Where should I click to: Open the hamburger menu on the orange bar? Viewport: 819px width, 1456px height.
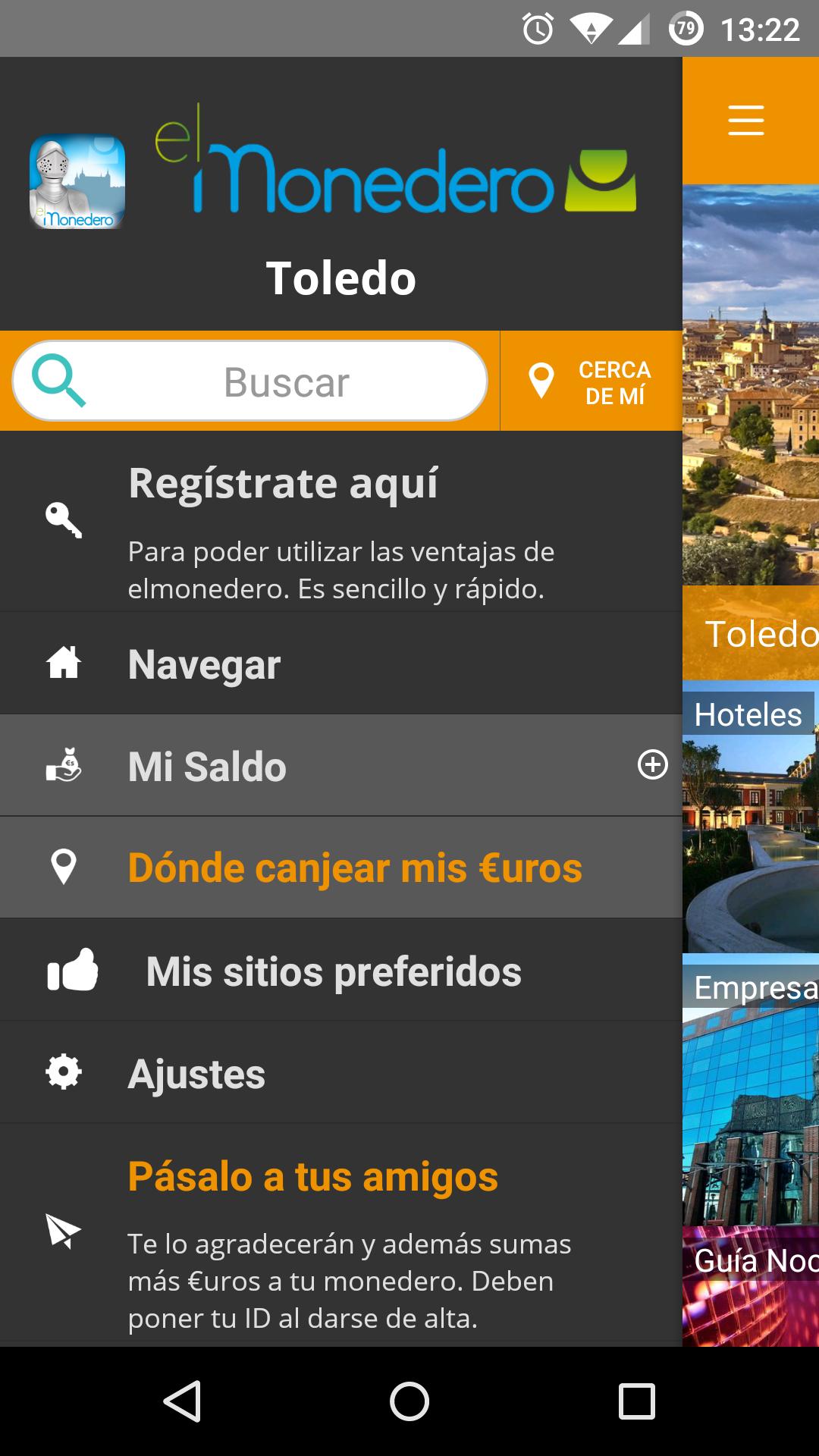click(745, 120)
